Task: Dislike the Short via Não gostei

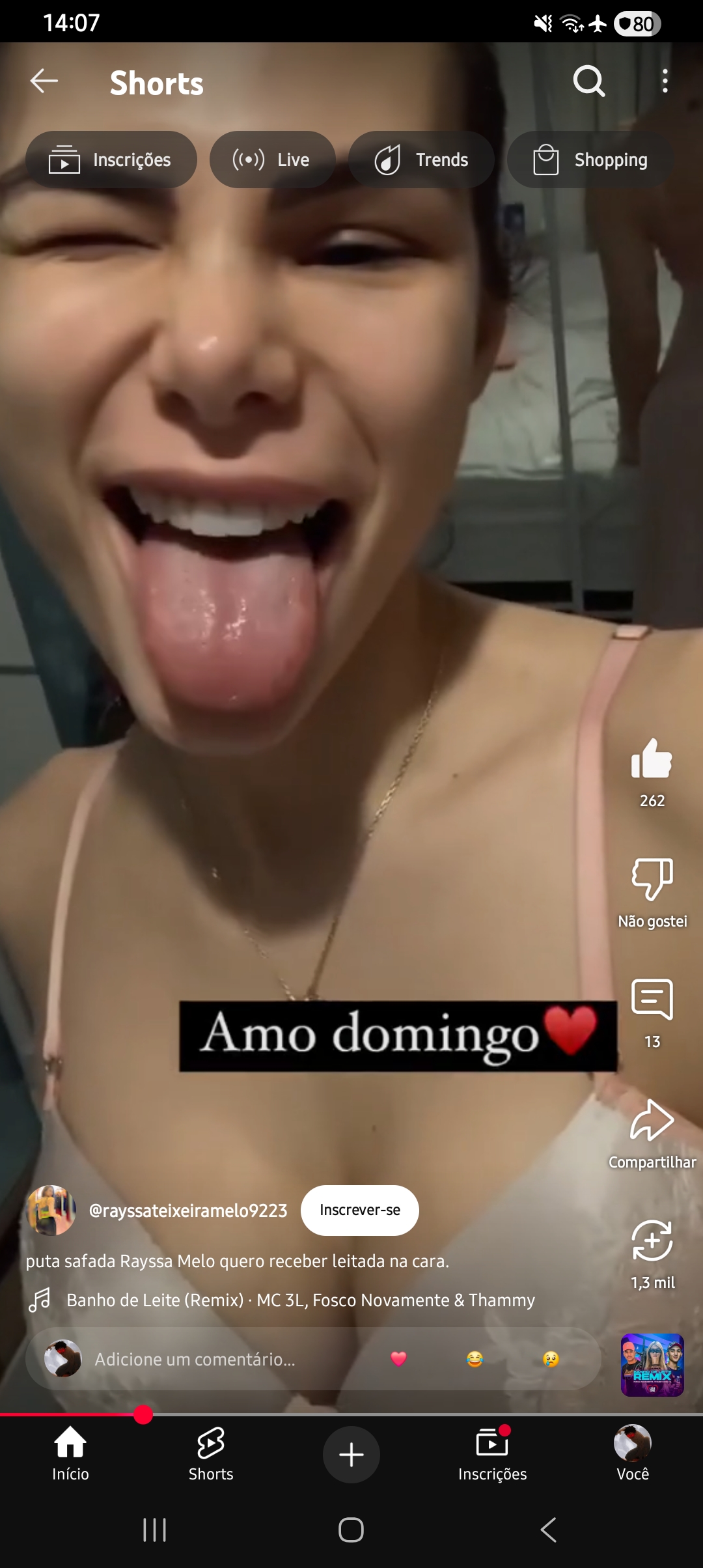Action: coord(652,880)
